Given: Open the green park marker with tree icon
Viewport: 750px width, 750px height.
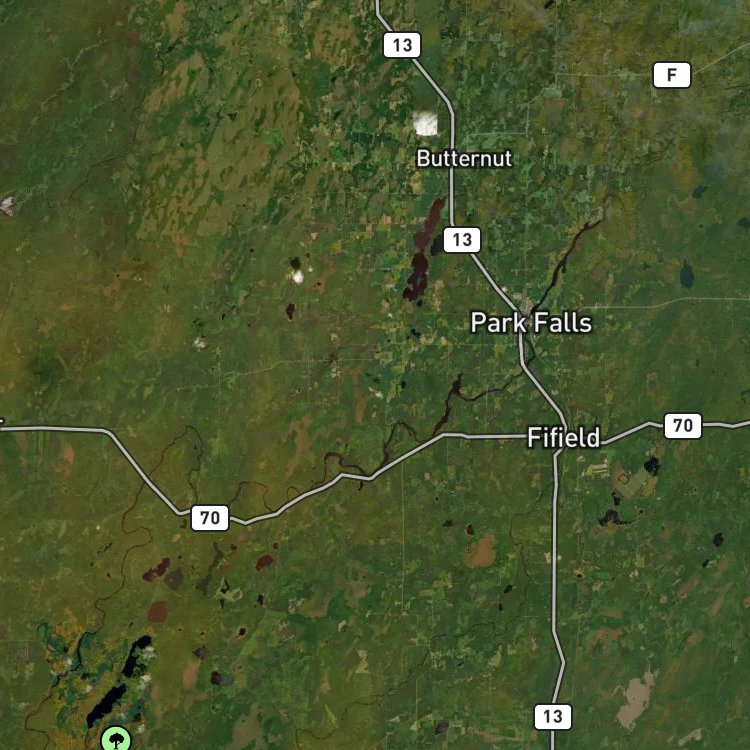Looking at the screenshot, I should click(x=116, y=739).
